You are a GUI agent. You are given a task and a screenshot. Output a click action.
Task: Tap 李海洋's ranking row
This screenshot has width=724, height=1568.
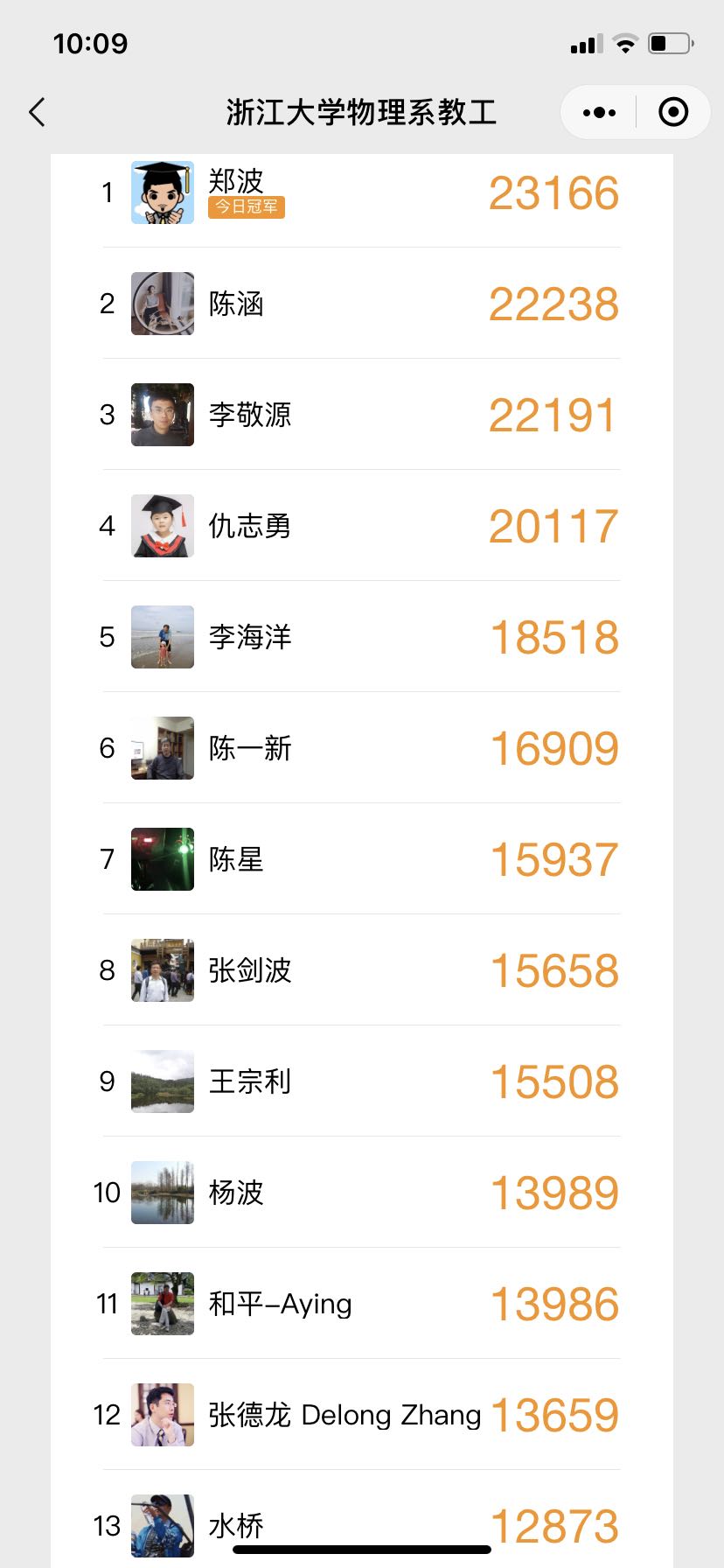click(360, 637)
